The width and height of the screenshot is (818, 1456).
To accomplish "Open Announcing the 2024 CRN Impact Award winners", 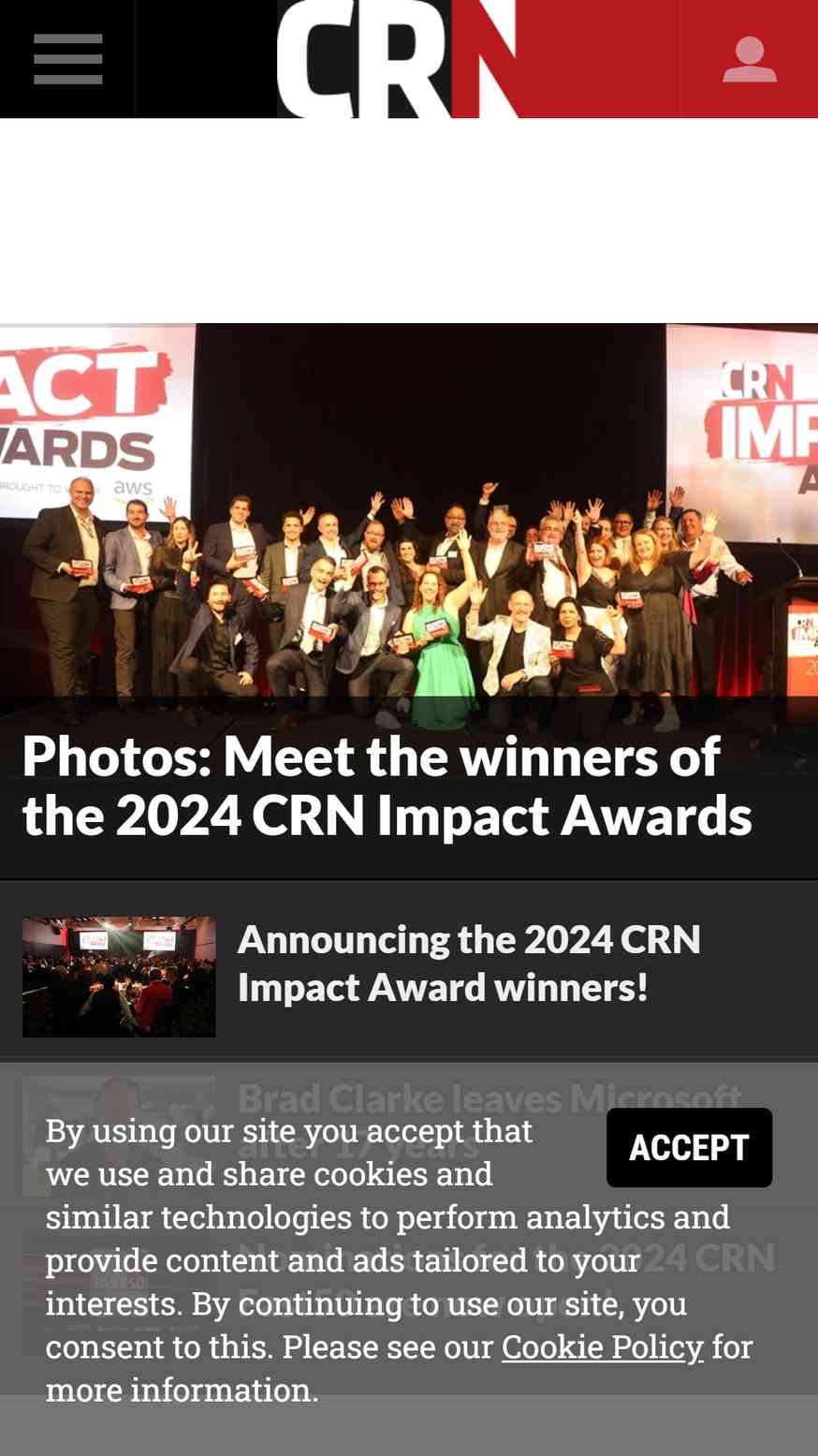I will pyautogui.click(x=468, y=963).
